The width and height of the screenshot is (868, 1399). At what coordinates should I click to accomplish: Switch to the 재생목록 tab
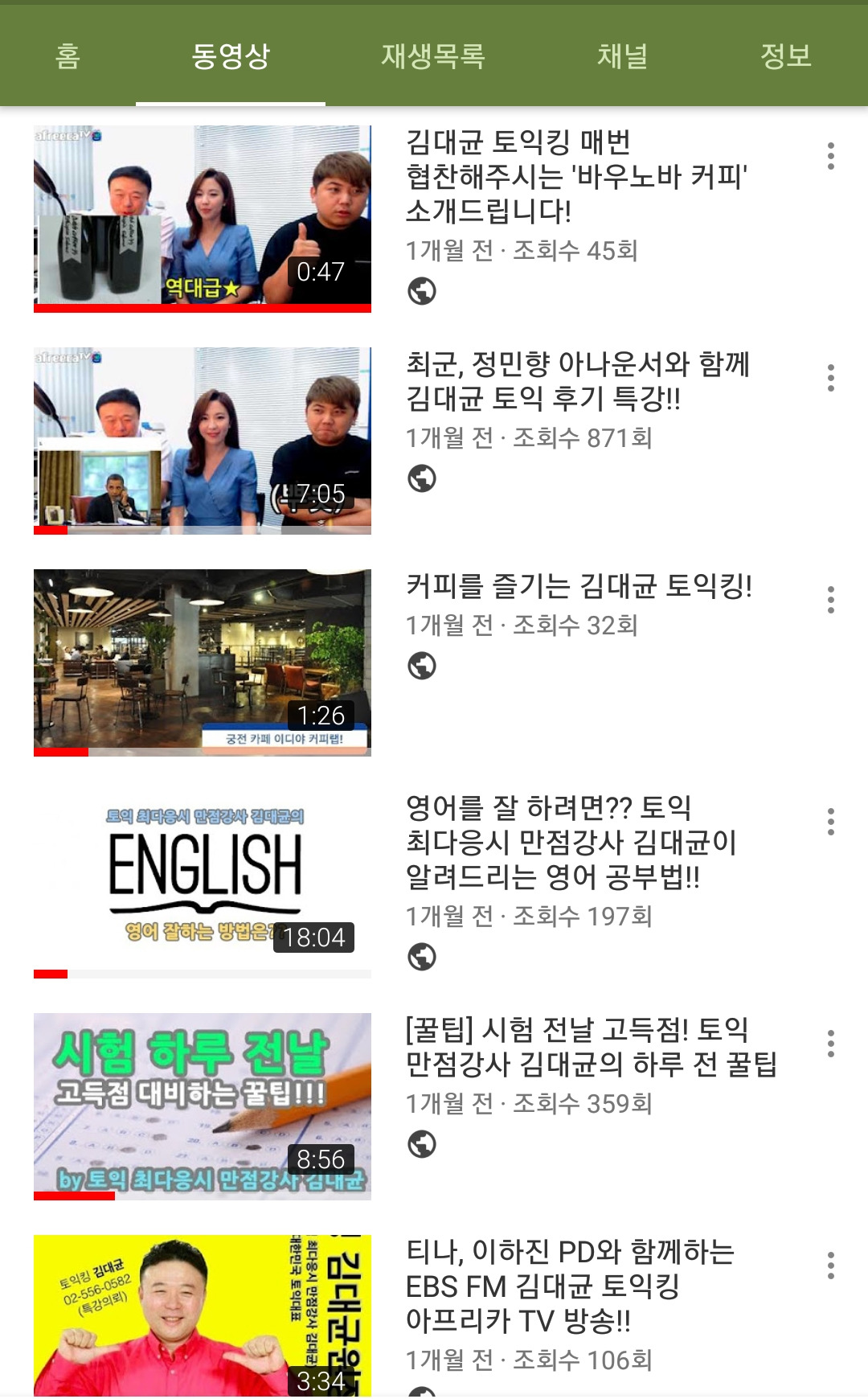(x=433, y=56)
